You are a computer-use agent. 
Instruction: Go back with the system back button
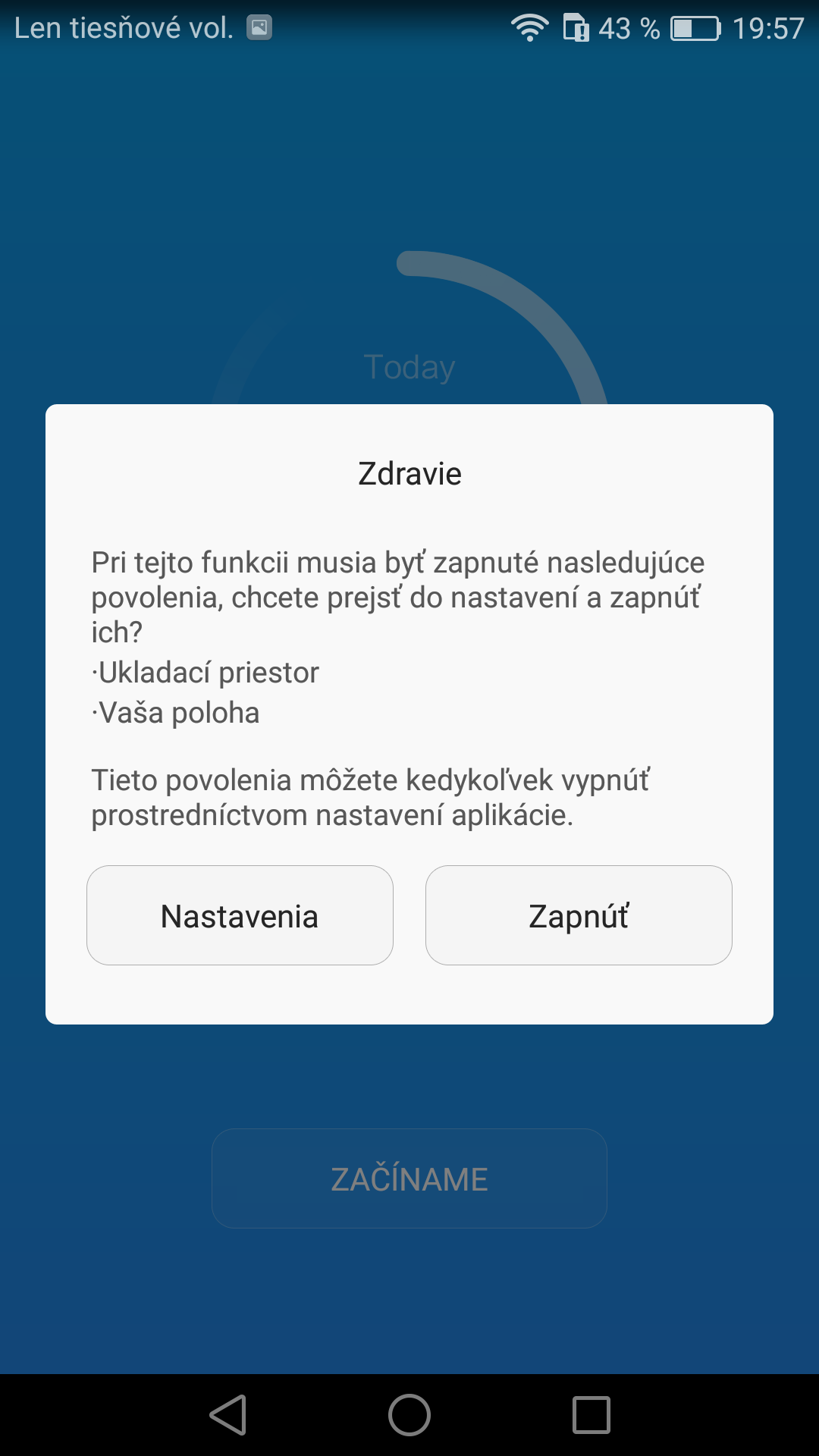pyautogui.click(x=228, y=1415)
